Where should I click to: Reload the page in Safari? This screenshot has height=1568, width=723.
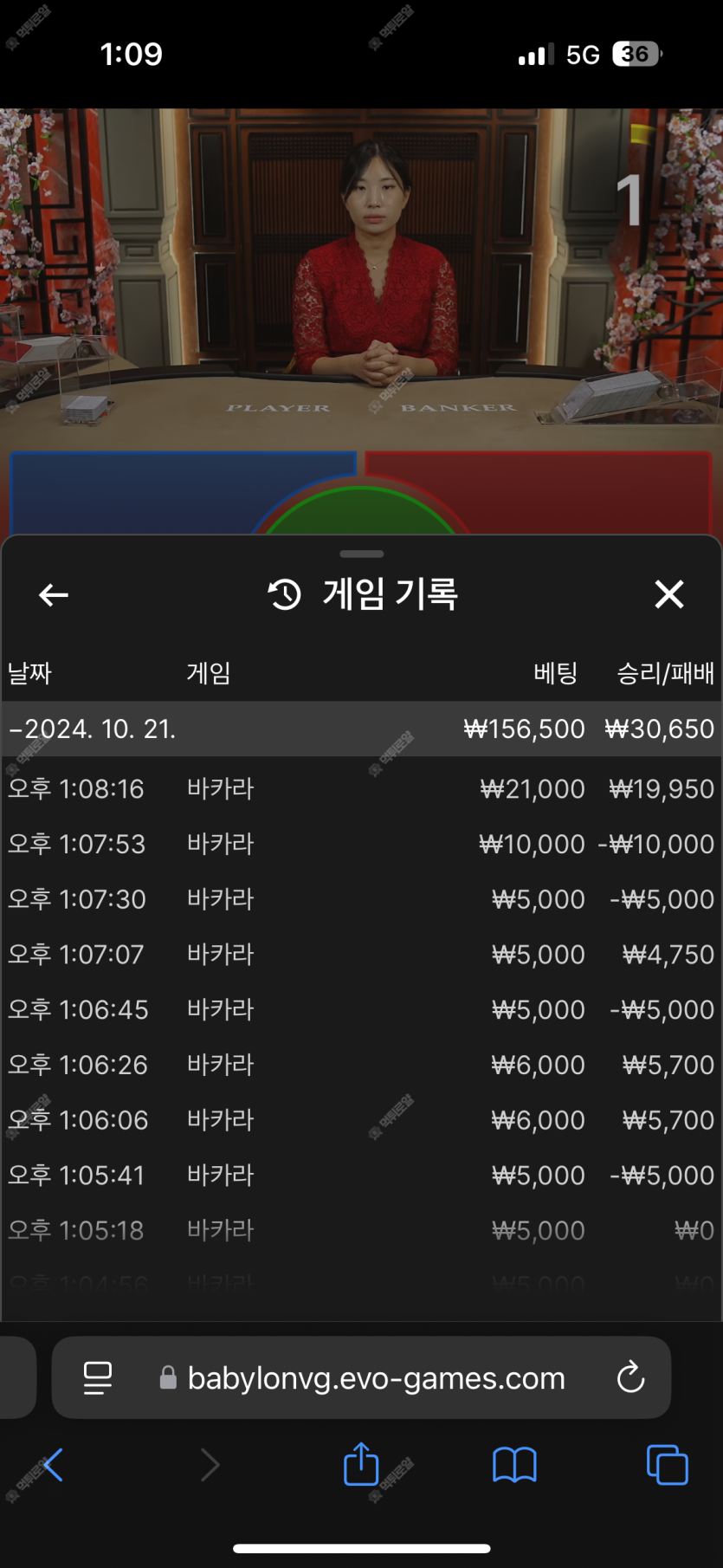click(x=630, y=1377)
